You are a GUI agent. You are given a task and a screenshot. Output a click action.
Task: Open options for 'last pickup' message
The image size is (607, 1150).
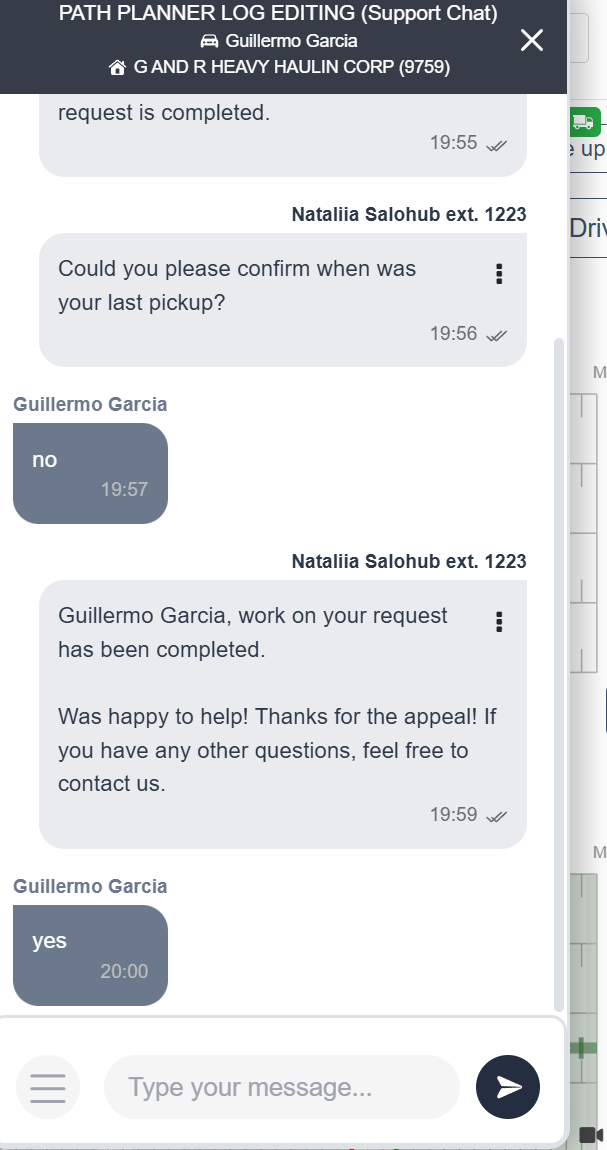pos(499,274)
